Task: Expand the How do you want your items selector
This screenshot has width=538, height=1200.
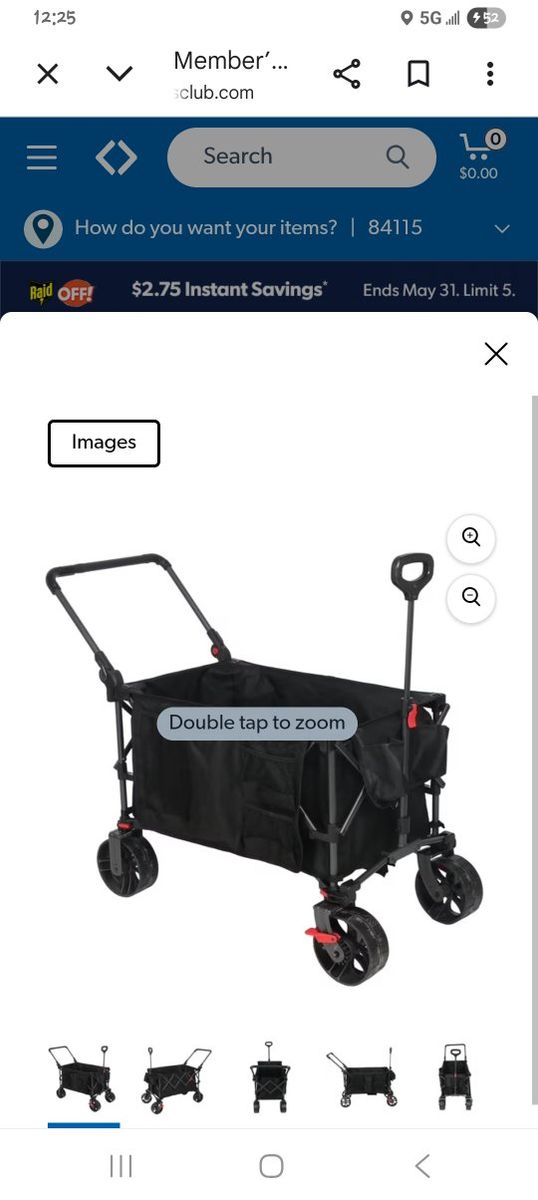Action: (269, 228)
